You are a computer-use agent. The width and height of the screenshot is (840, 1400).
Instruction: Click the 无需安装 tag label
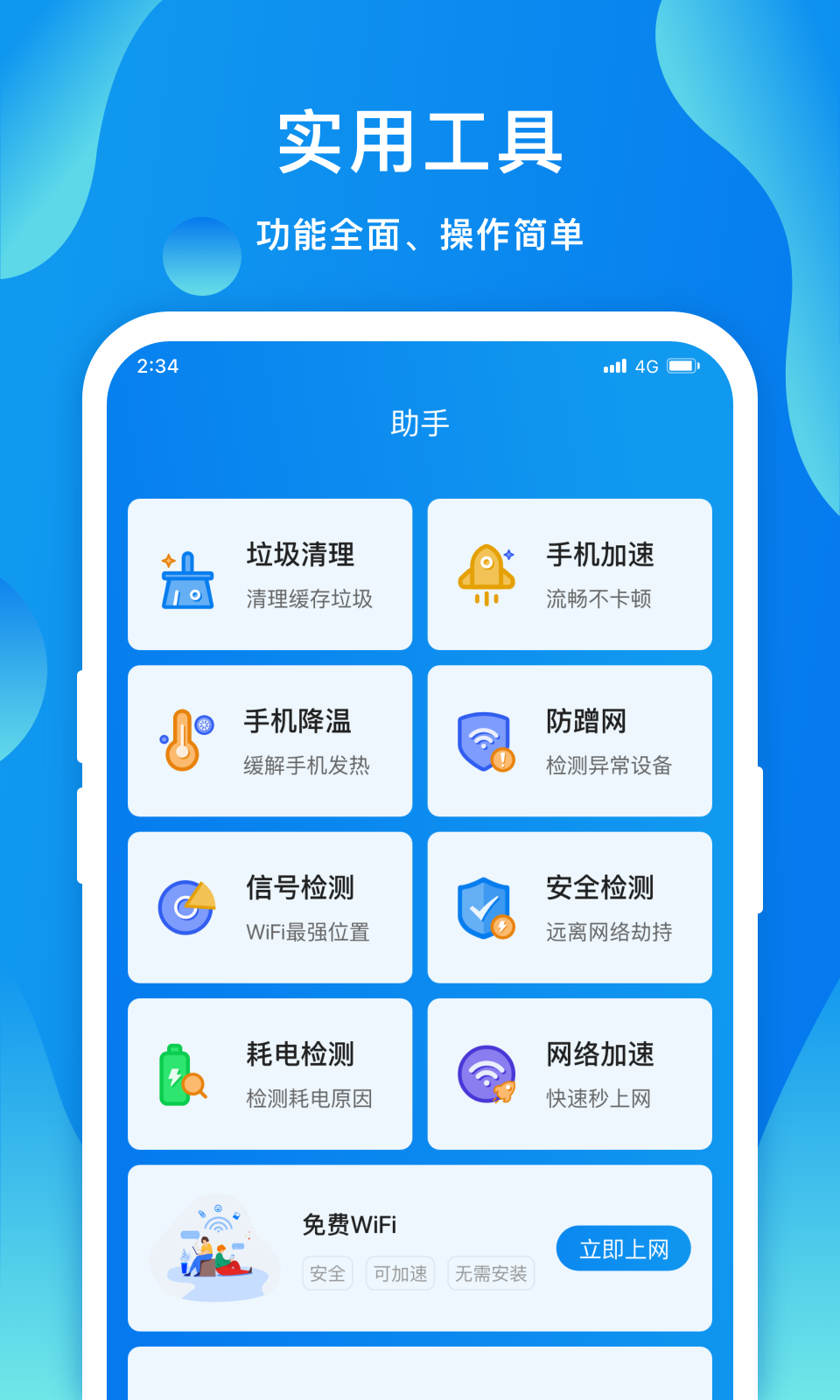pyautogui.click(x=490, y=1274)
